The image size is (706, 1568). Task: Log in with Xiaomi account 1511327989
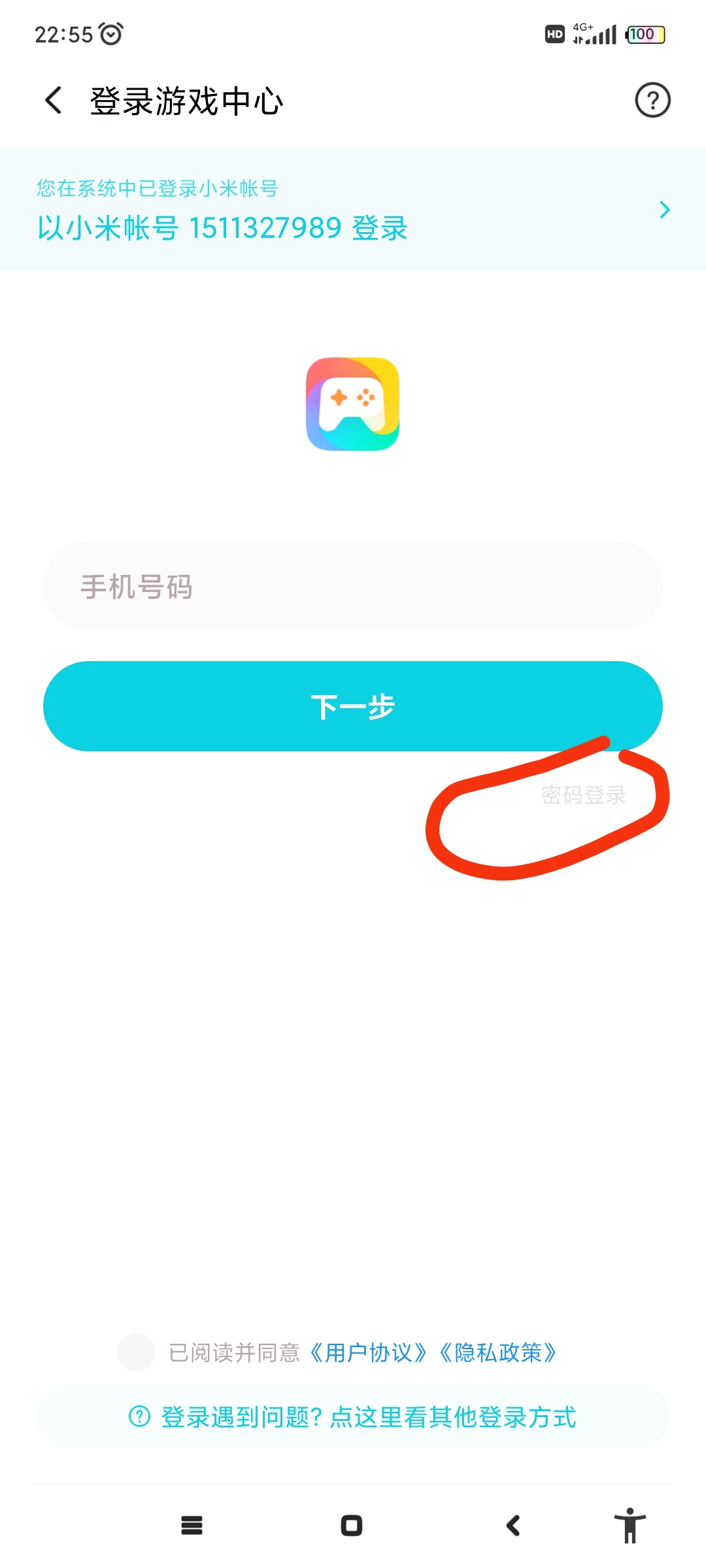[x=353, y=210]
